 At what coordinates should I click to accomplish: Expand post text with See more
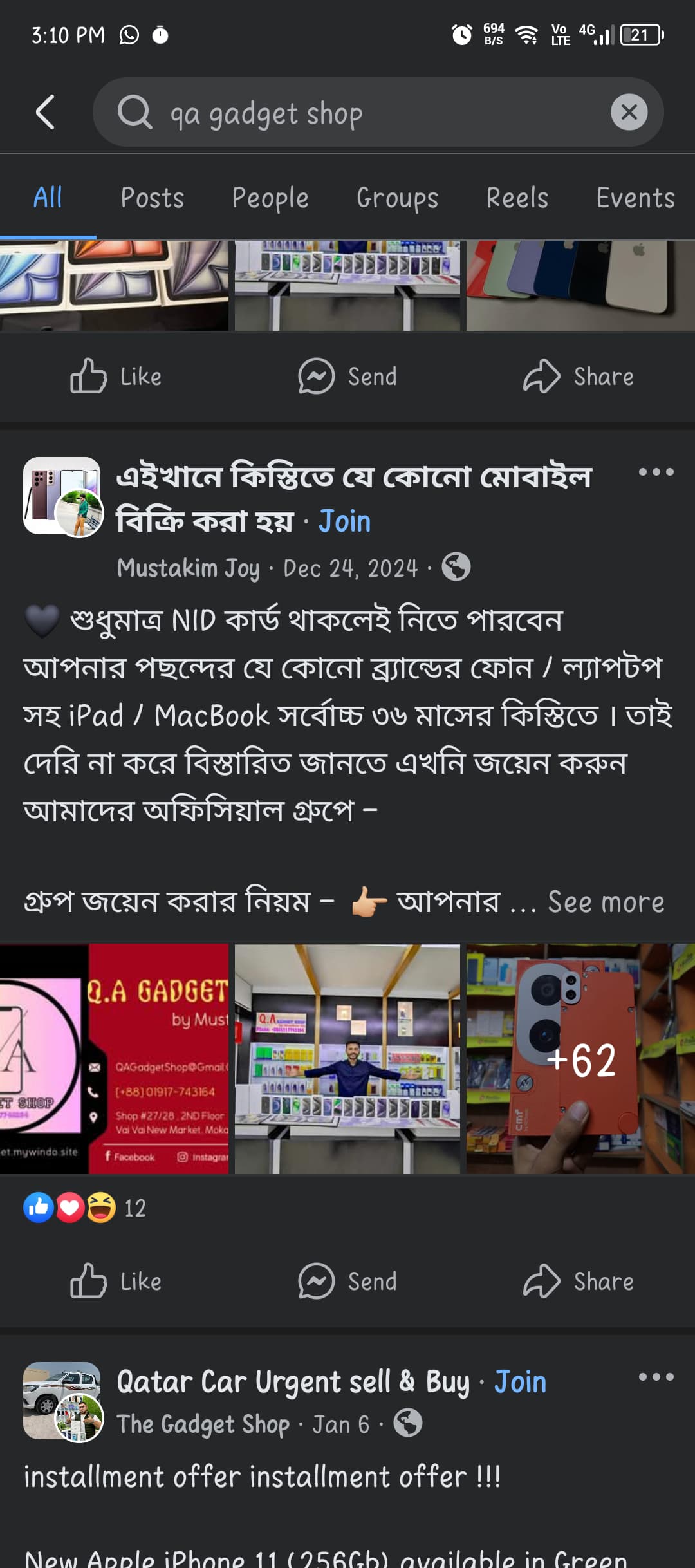tap(606, 902)
